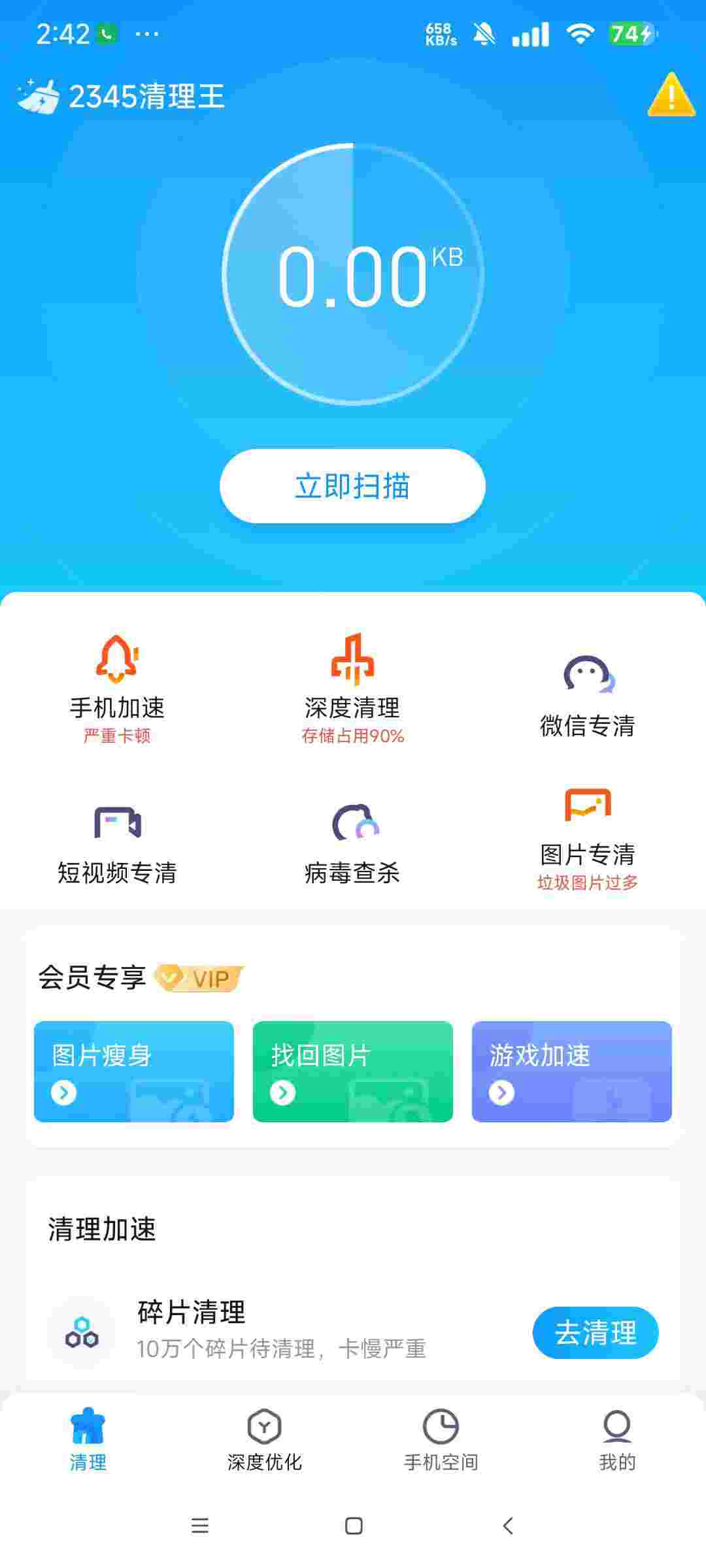Open recent apps from navigation bar
The height and width of the screenshot is (1568, 706).
point(199,1526)
